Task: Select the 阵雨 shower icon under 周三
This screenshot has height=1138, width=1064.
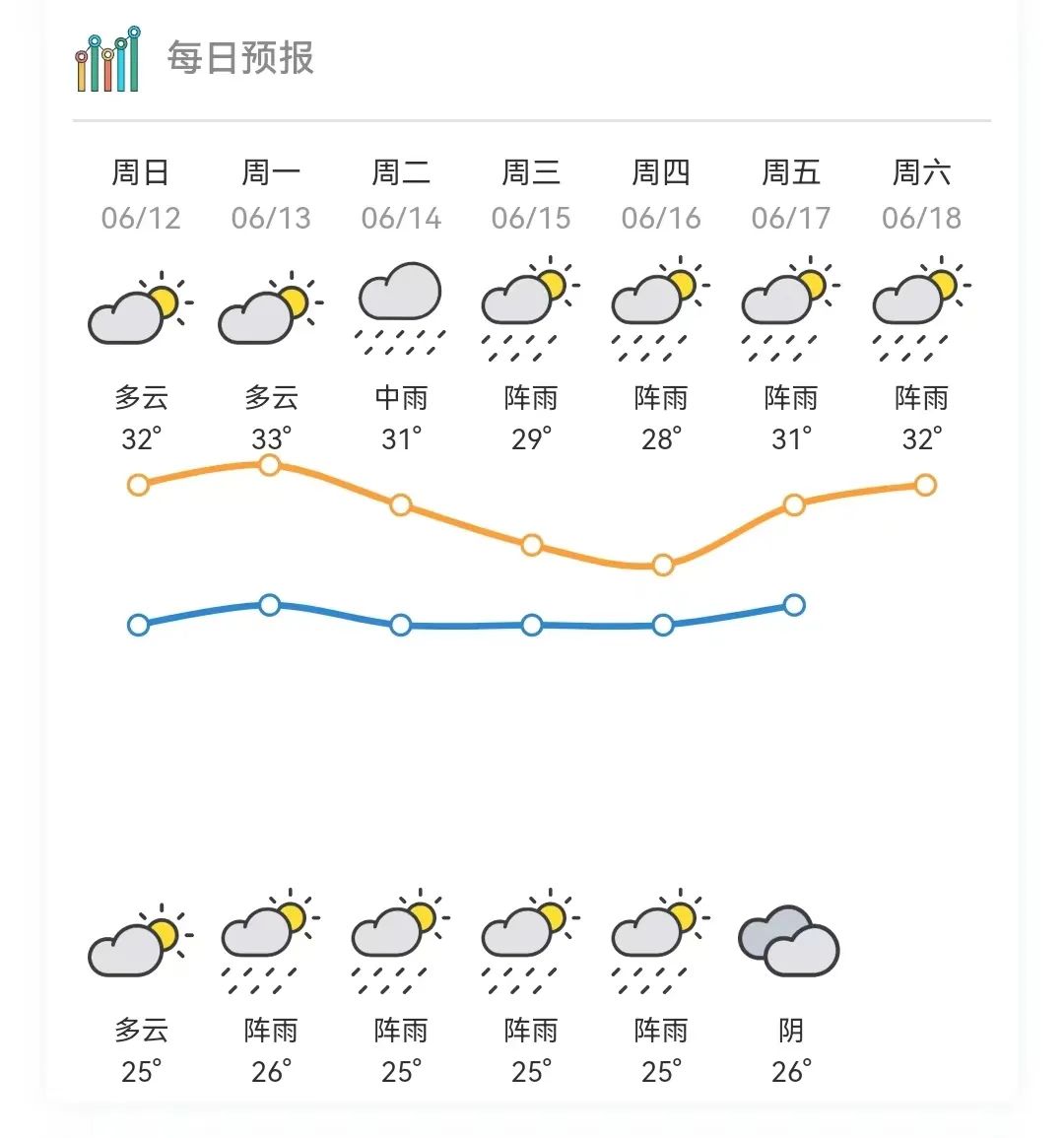Action: click(529, 305)
